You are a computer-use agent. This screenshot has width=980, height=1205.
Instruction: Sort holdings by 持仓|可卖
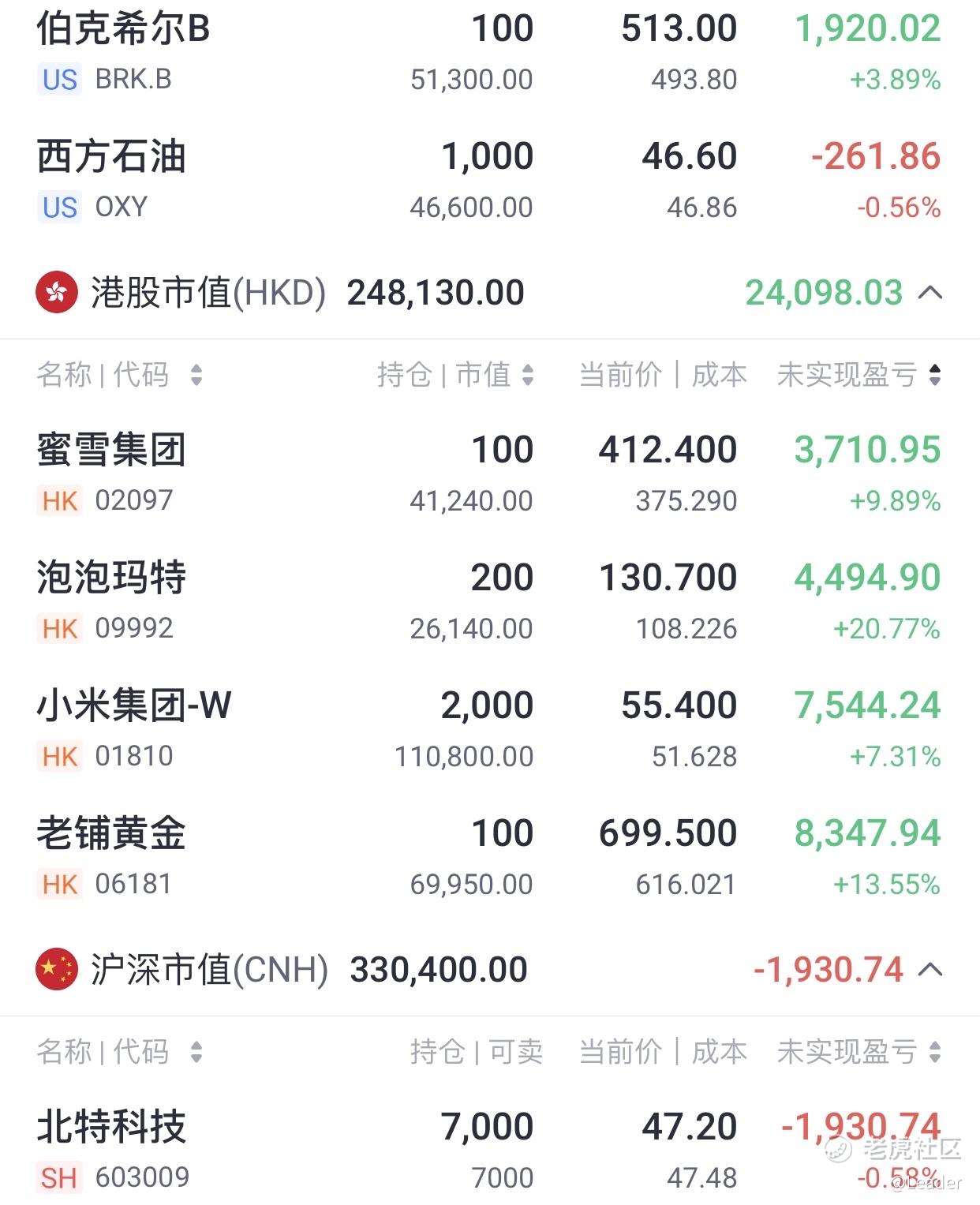point(475,1052)
